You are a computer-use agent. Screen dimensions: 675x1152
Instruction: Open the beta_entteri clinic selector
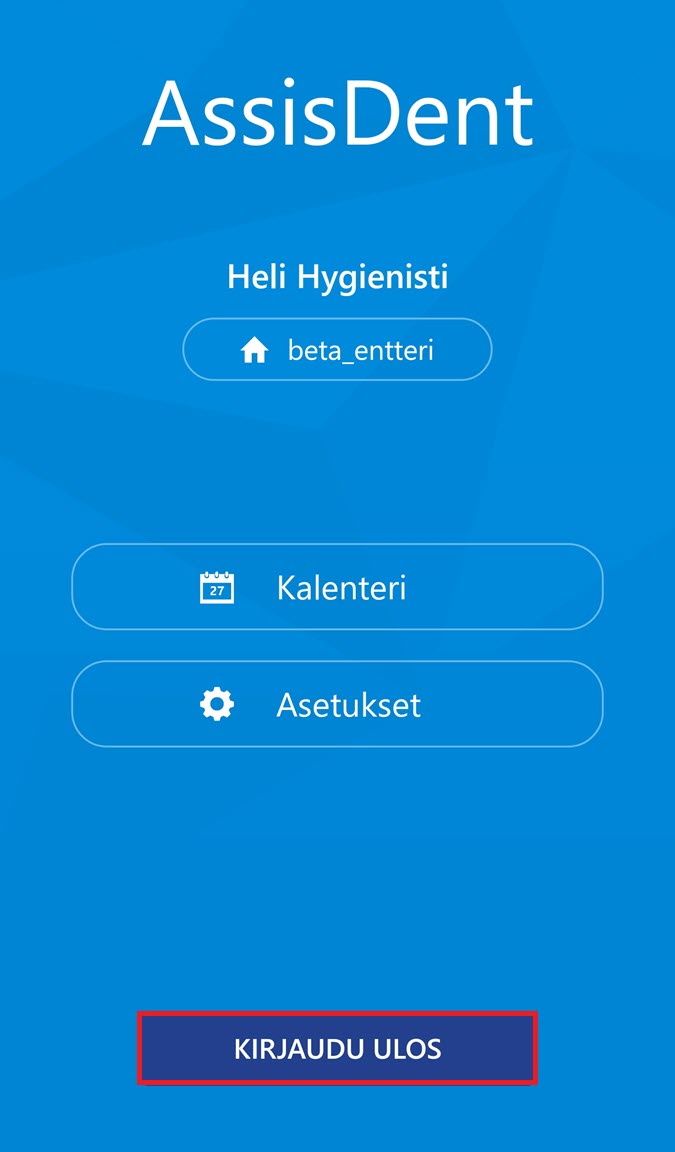(337, 350)
